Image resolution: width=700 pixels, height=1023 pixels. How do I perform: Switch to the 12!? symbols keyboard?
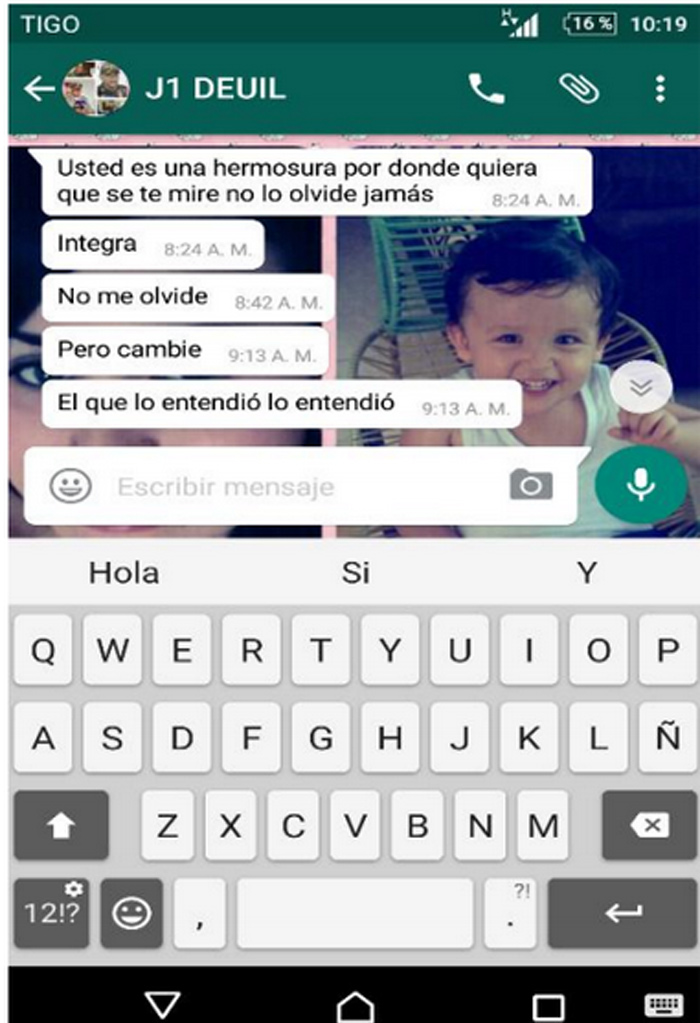tap(50, 913)
